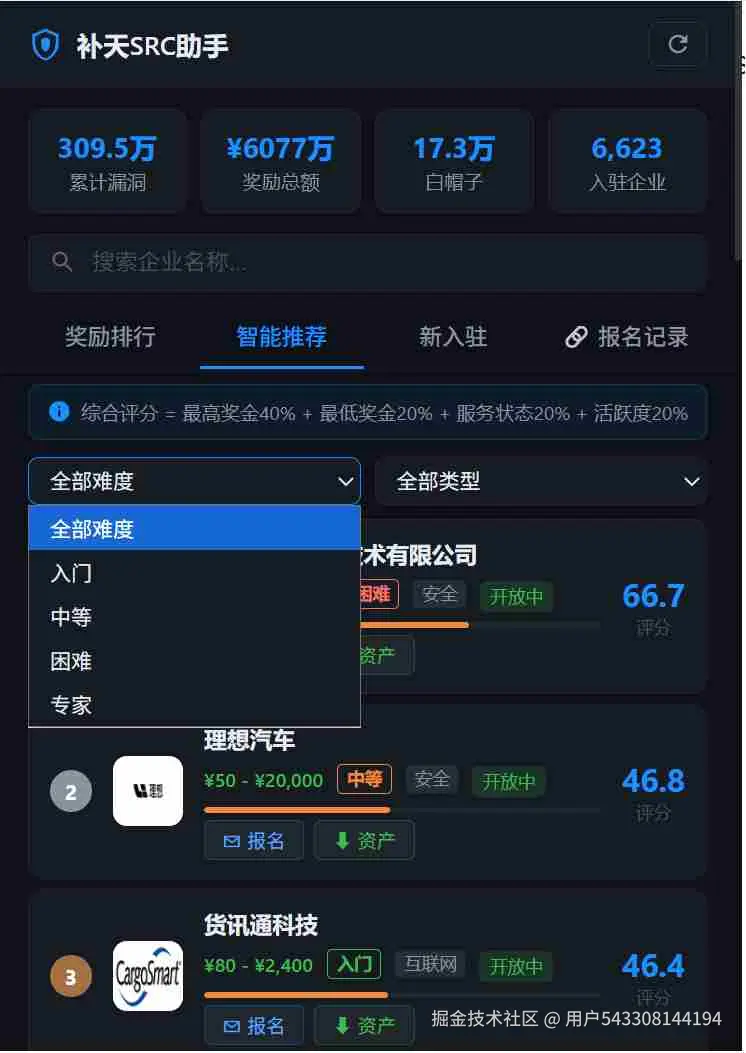This screenshot has height=1053, width=746.
Task: Choose 专家 difficulty option
Action: 194,705
